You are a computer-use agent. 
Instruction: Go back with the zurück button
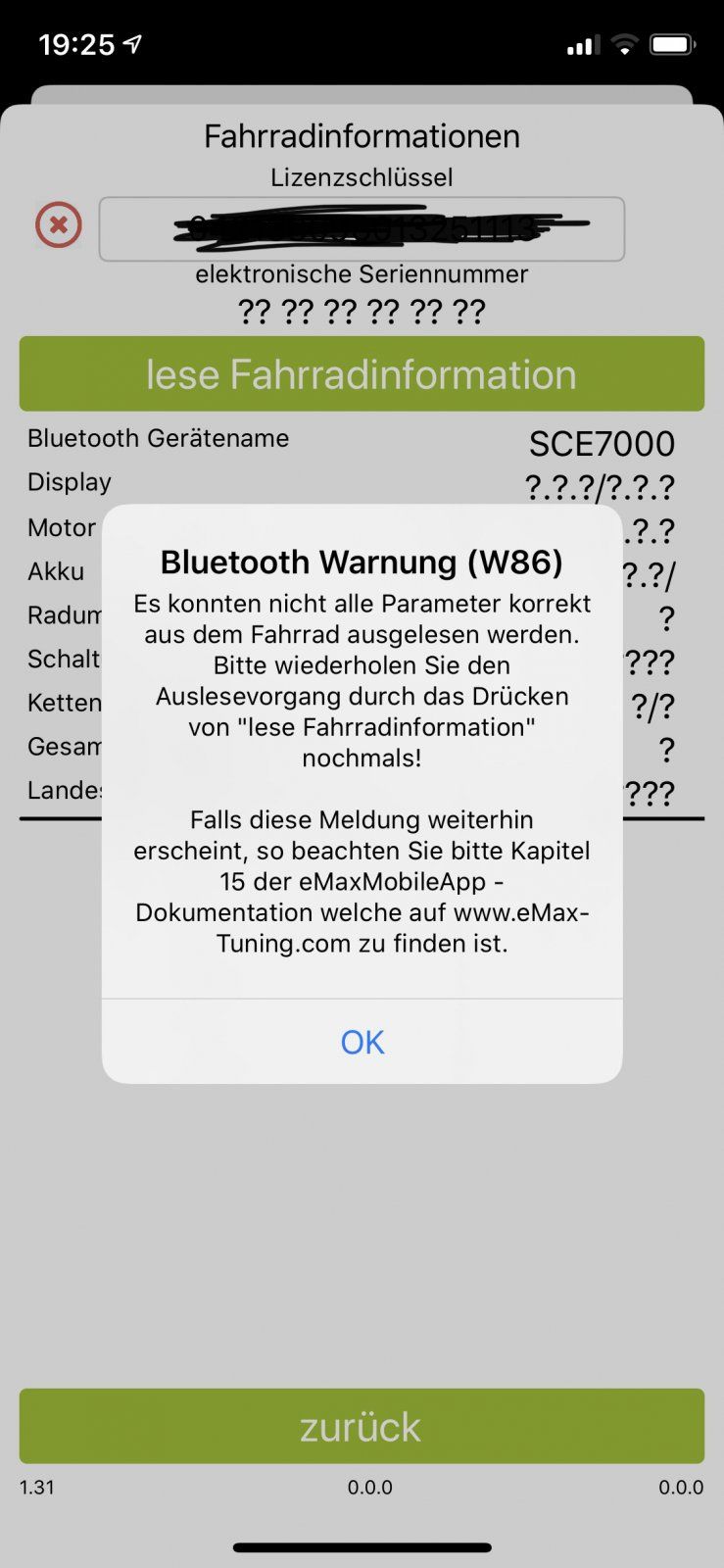pos(362,1426)
